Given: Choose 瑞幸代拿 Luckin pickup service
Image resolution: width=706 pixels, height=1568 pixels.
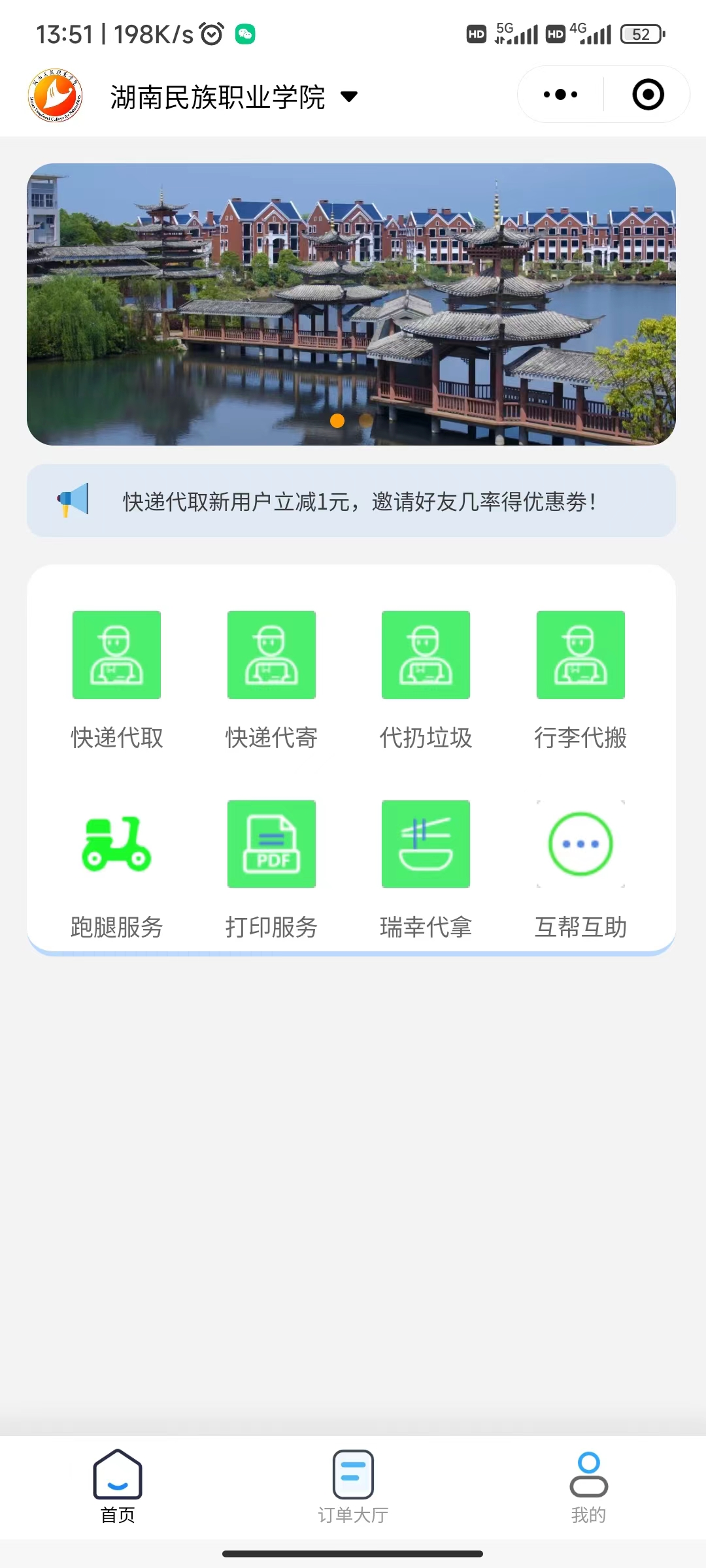Looking at the screenshot, I should pos(426,869).
